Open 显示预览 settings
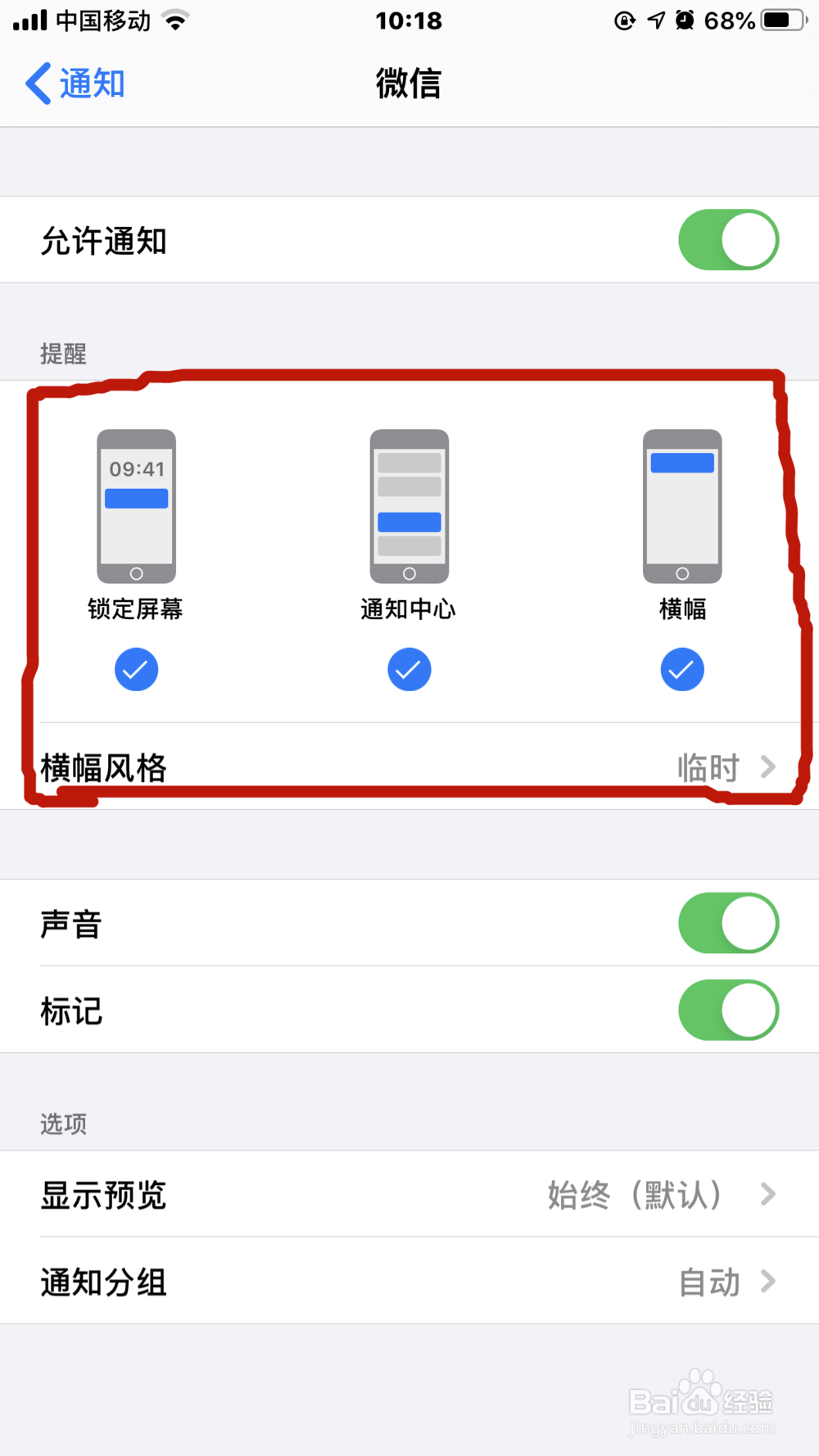This screenshot has height=1456, width=819. click(409, 1196)
